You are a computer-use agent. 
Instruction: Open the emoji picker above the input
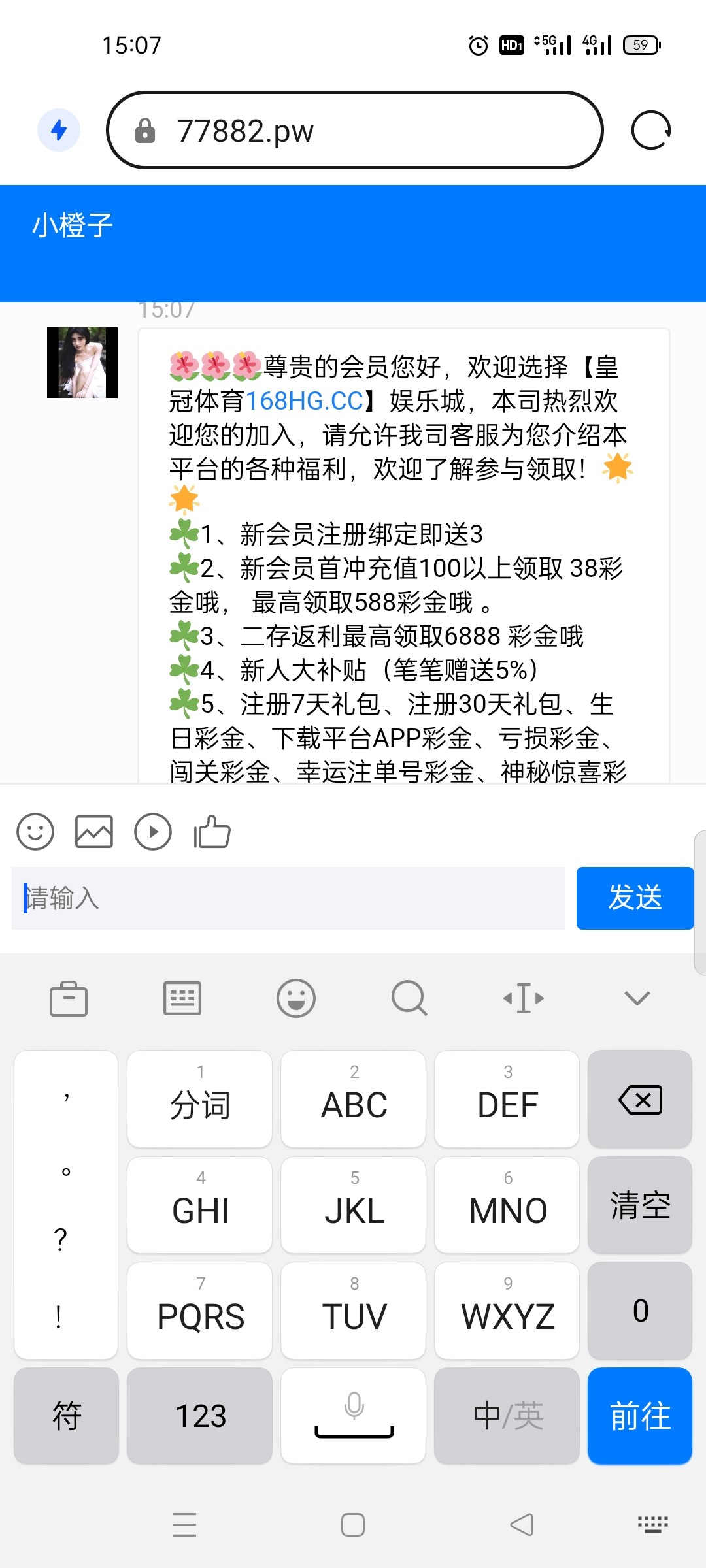pos(35,832)
